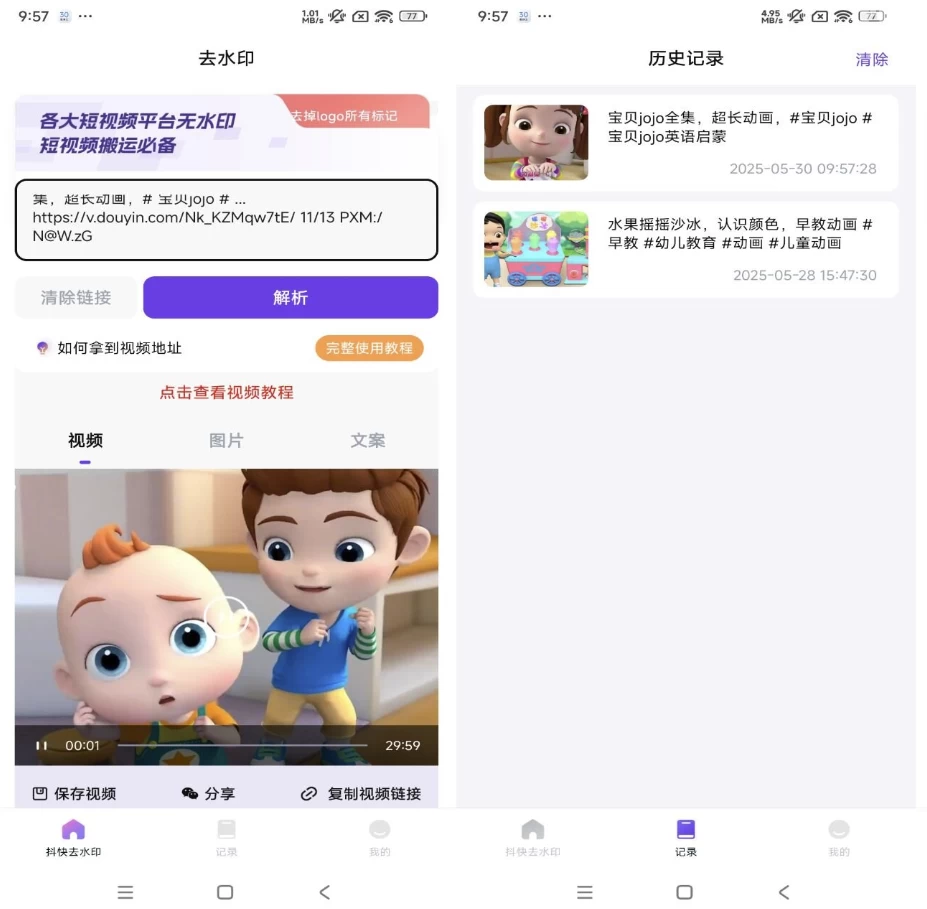Clear history with 清除 button
Viewport: 927px width, 909px height.
pos(871,59)
